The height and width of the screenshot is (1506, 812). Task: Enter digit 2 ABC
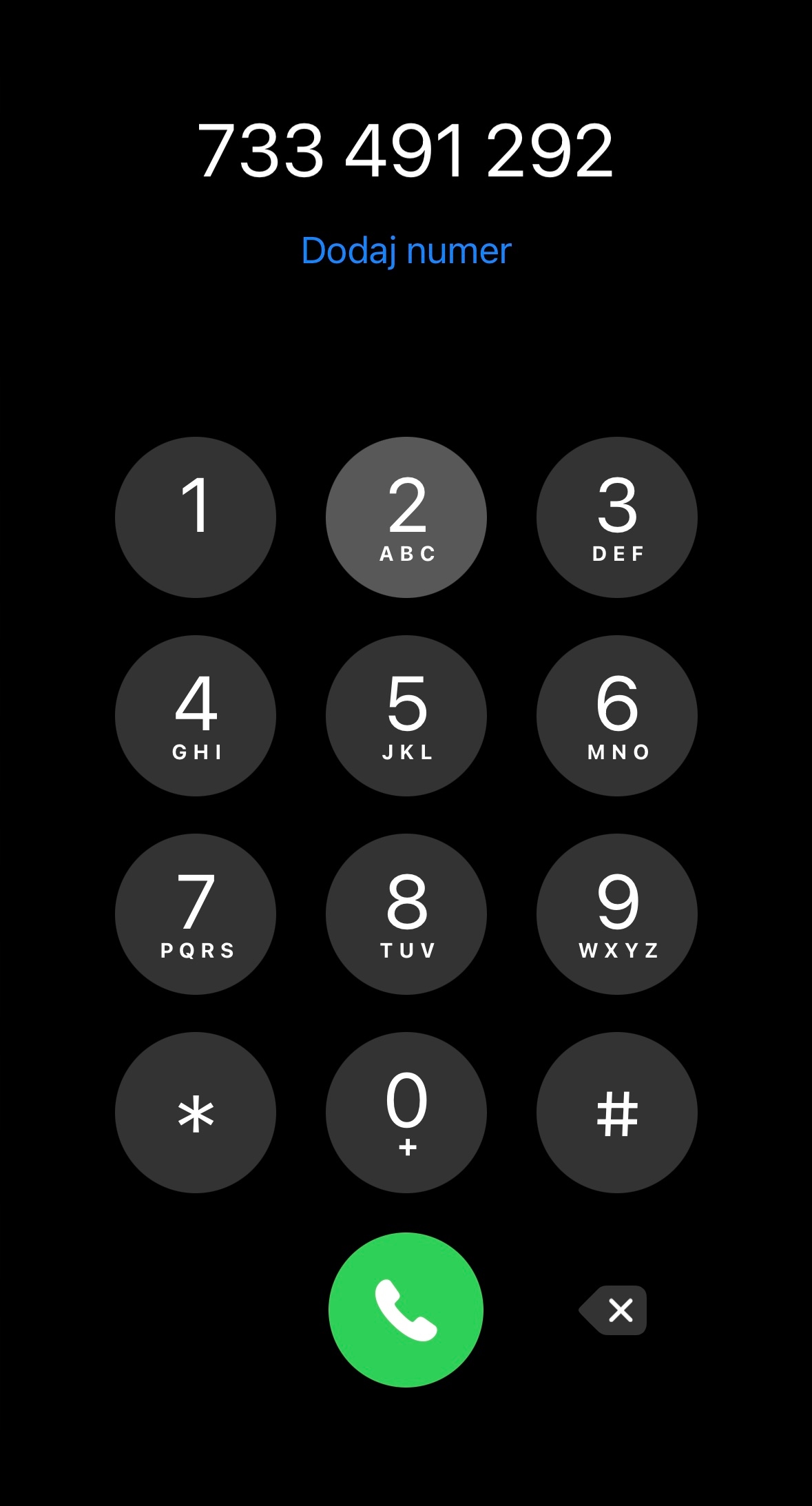click(x=406, y=517)
